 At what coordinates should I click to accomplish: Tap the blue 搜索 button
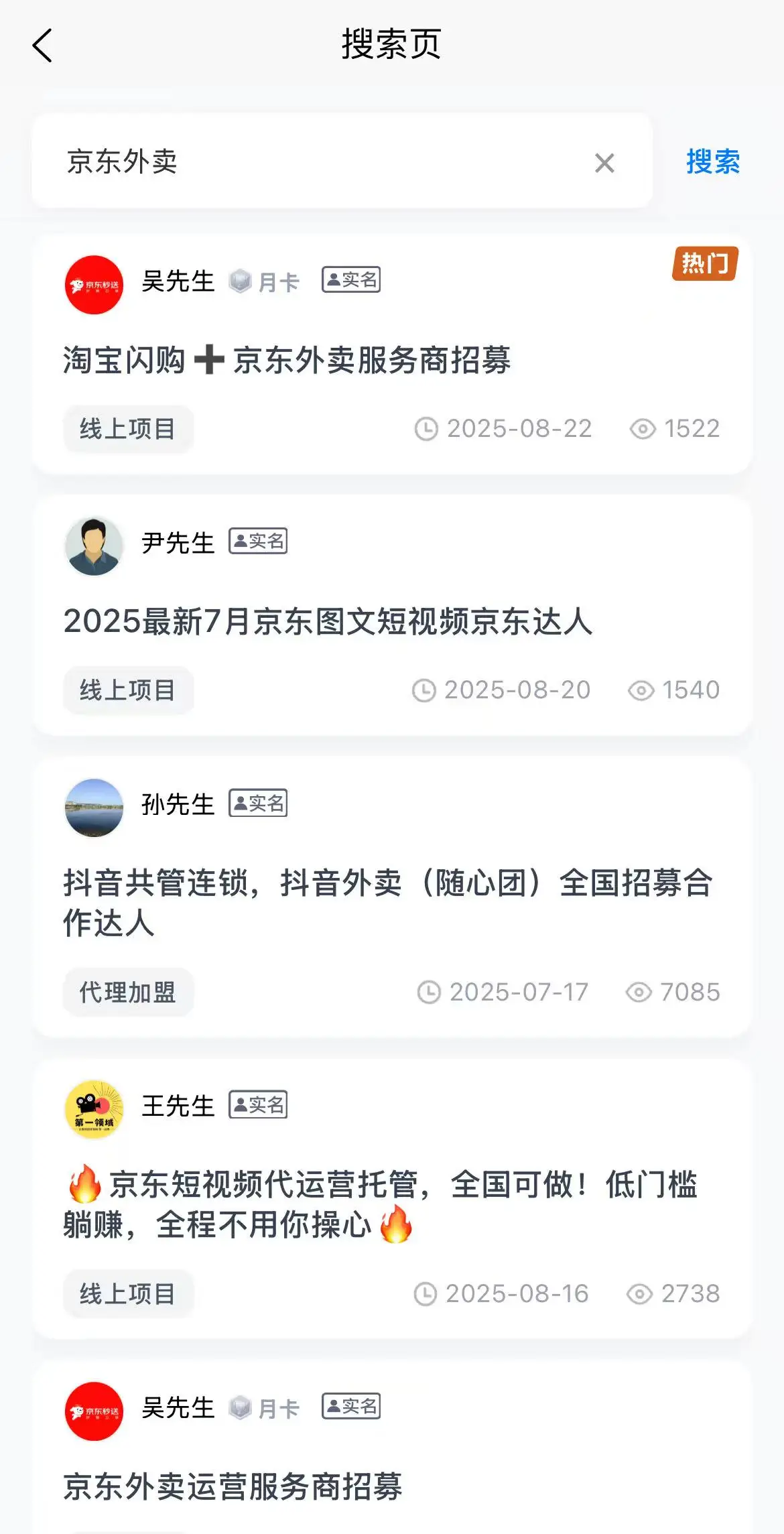tap(712, 162)
